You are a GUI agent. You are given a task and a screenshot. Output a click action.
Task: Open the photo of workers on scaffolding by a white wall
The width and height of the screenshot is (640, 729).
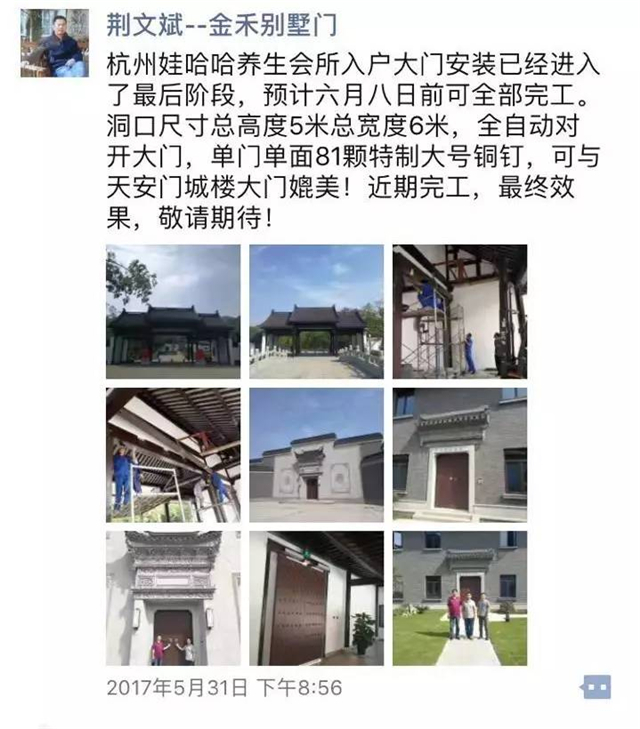459,311
